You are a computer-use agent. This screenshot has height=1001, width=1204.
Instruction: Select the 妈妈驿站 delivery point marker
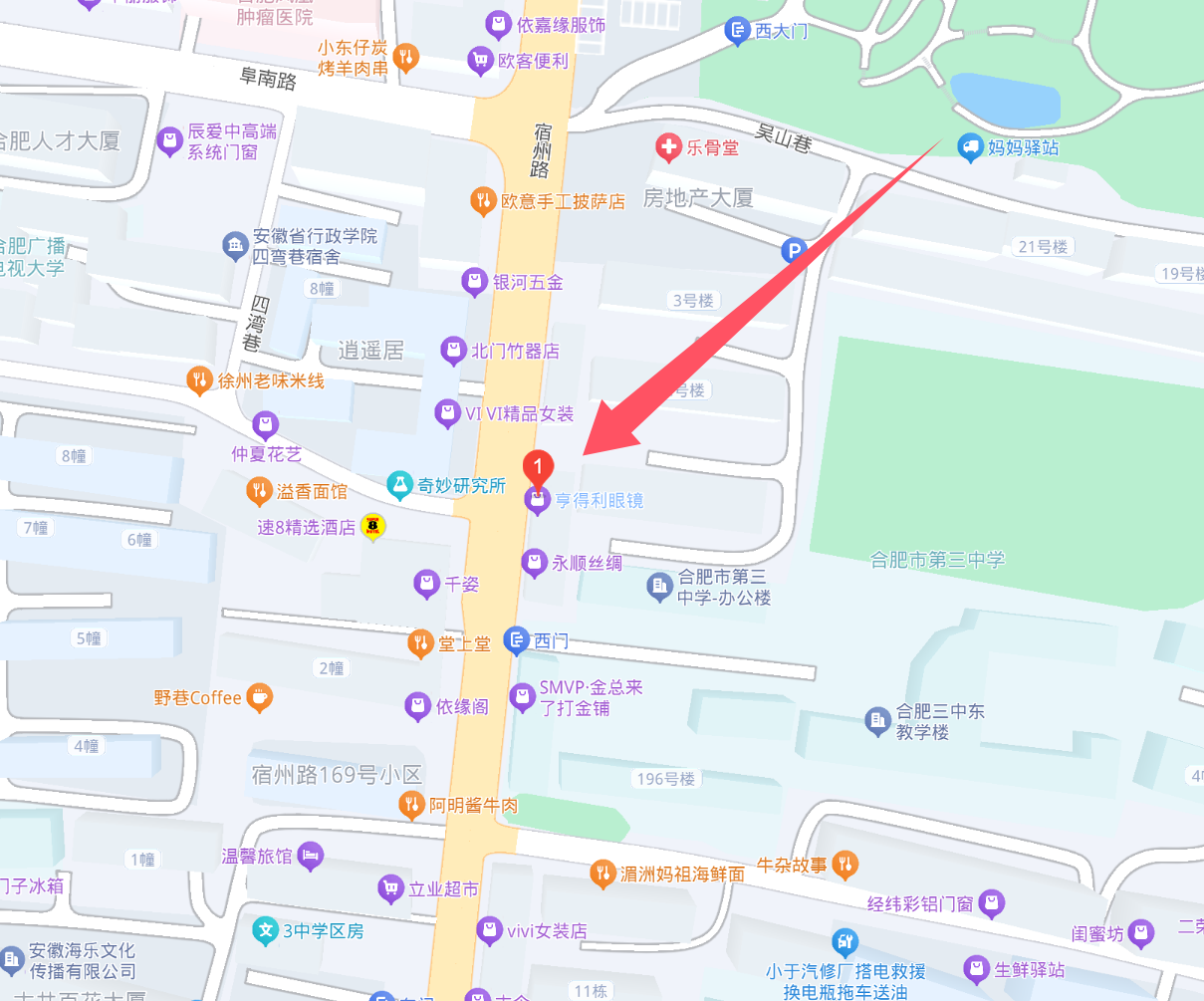pyautogui.click(x=970, y=148)
